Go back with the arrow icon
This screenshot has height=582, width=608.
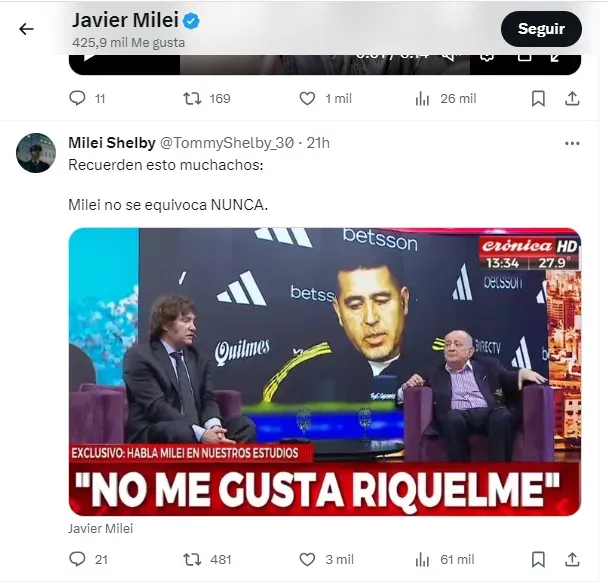coord(27,29)
